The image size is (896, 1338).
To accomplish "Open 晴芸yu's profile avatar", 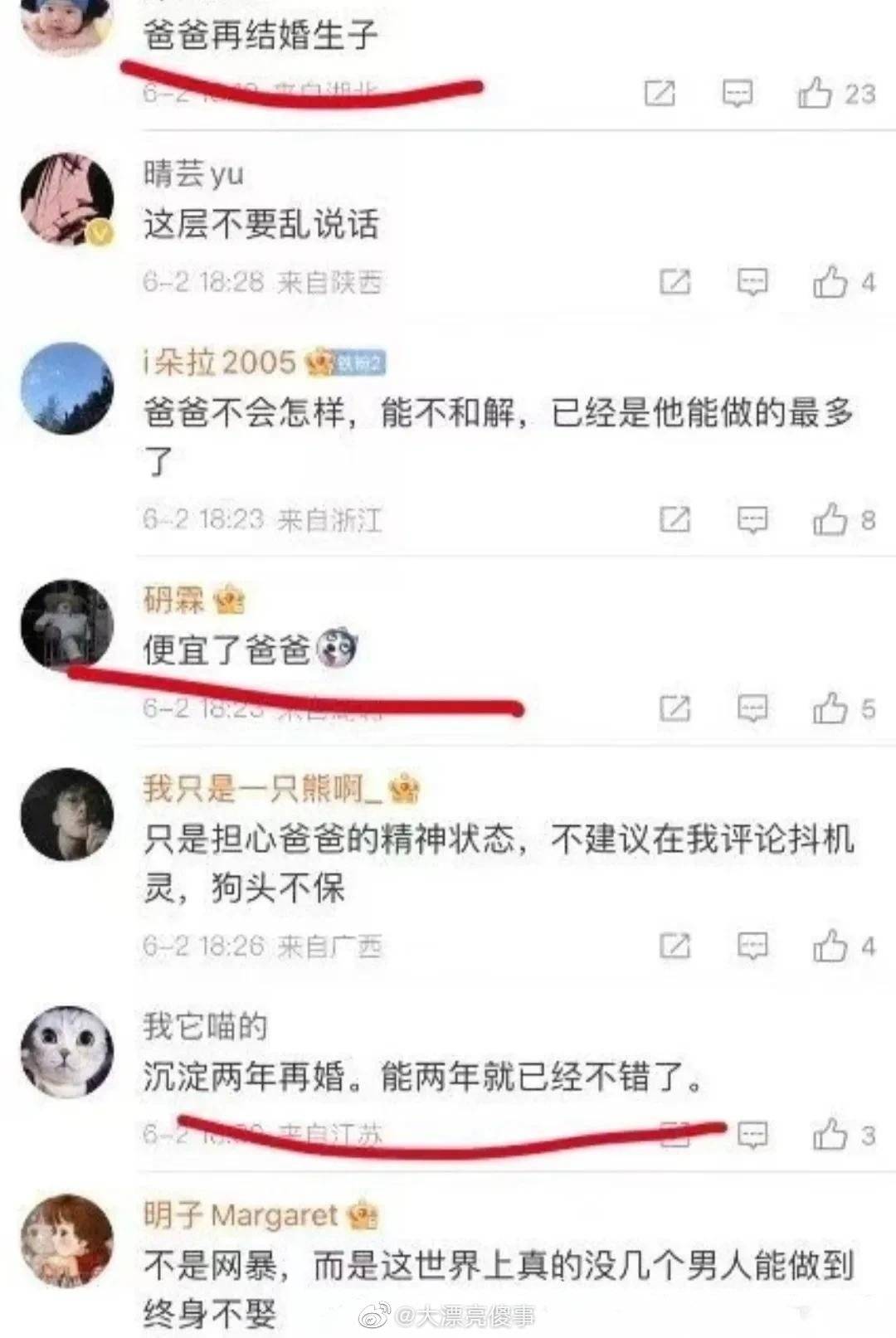I will point(66,199).
